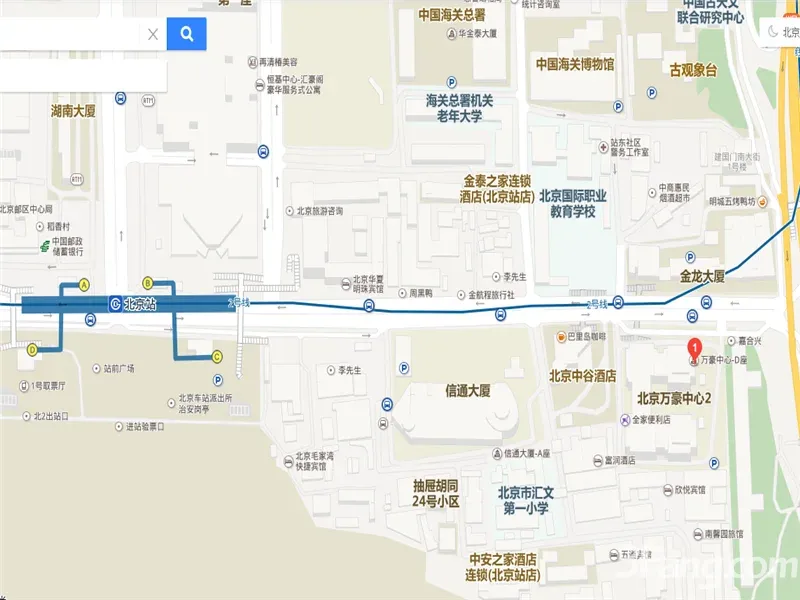Tap subway exit A marker
Screen dimensions: 800x600
pos(85,284)
